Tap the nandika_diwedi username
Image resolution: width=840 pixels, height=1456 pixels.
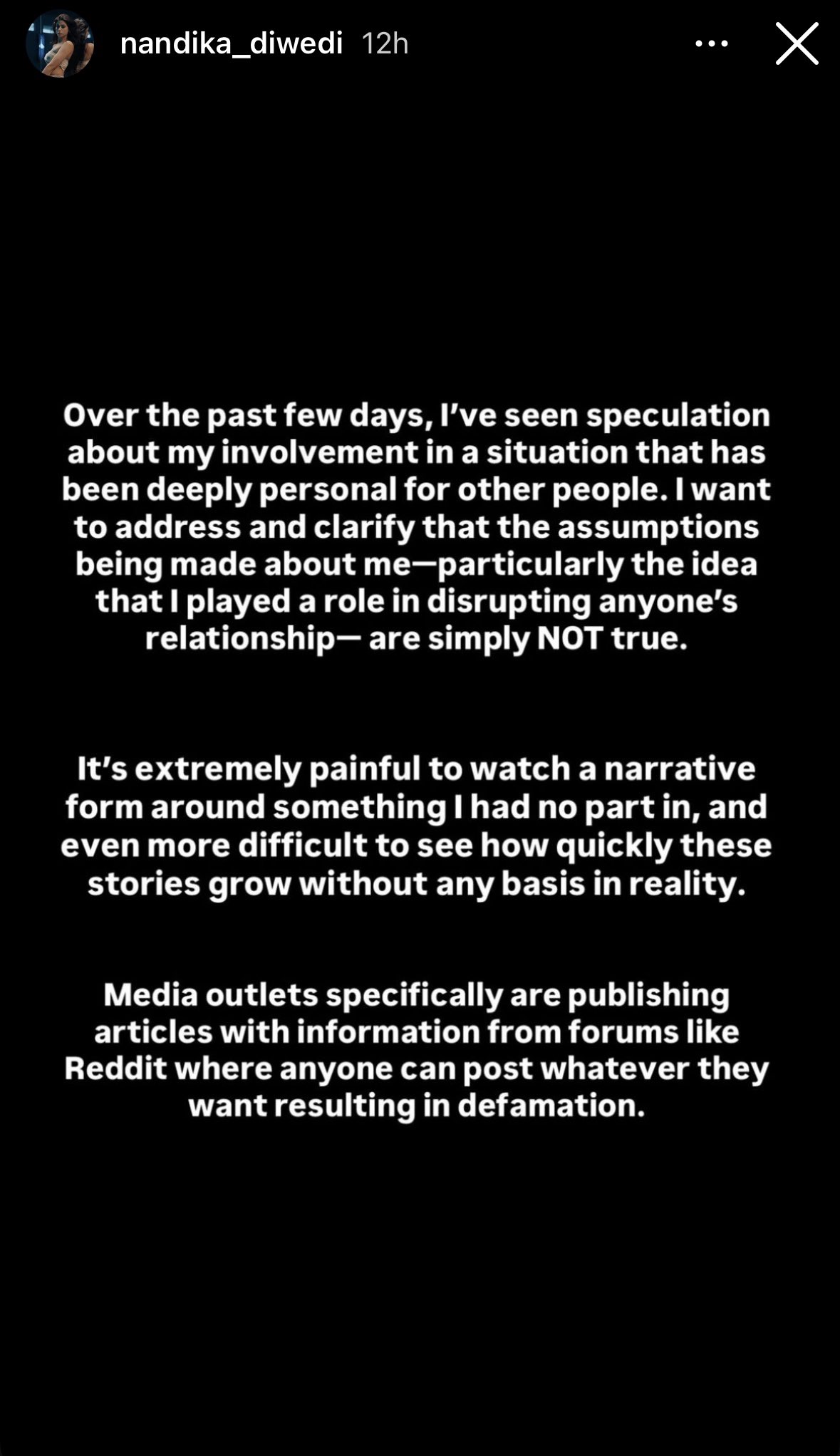click(232, 44)
